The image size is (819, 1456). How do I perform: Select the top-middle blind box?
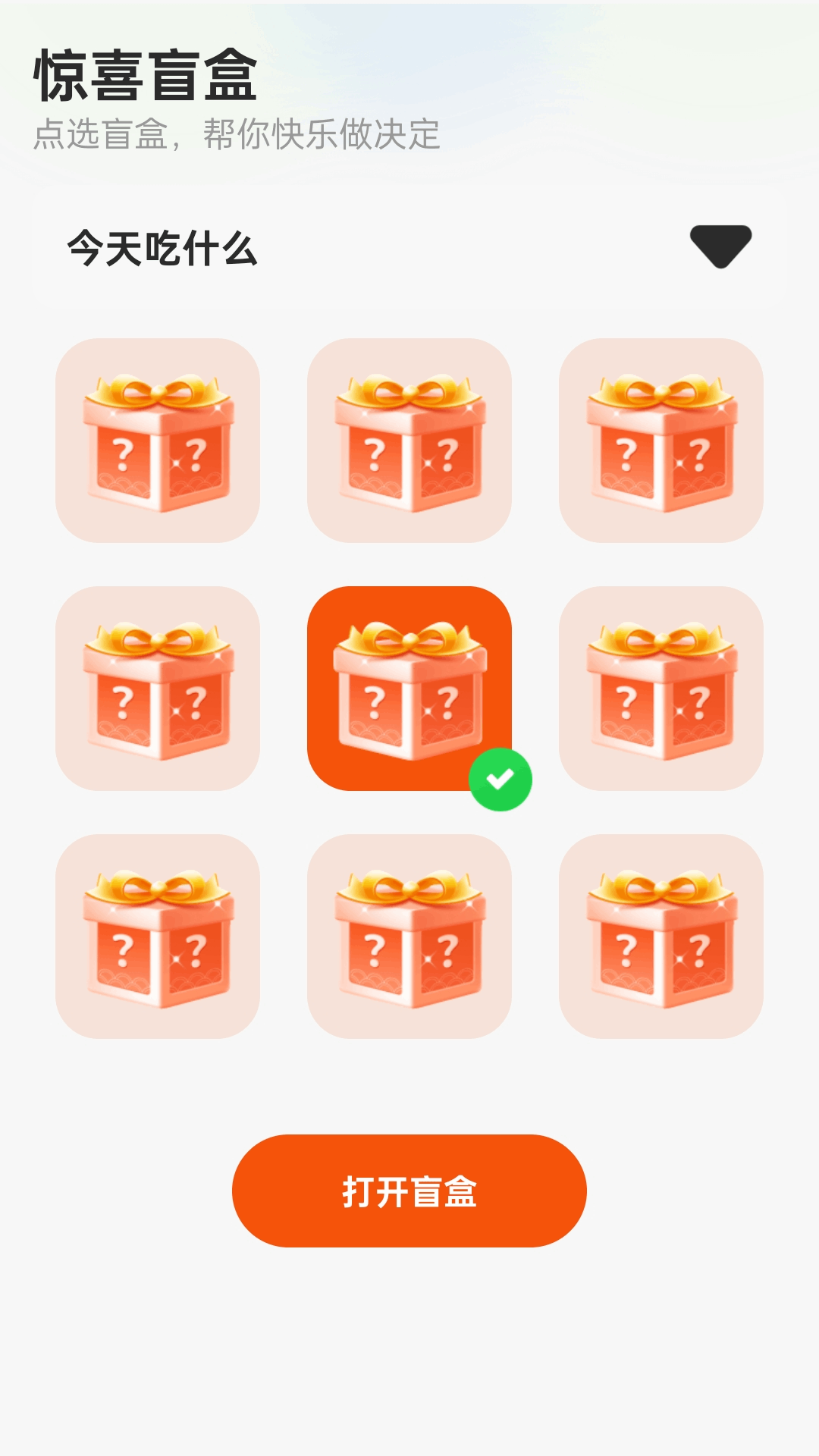click(x=409, y=441)
